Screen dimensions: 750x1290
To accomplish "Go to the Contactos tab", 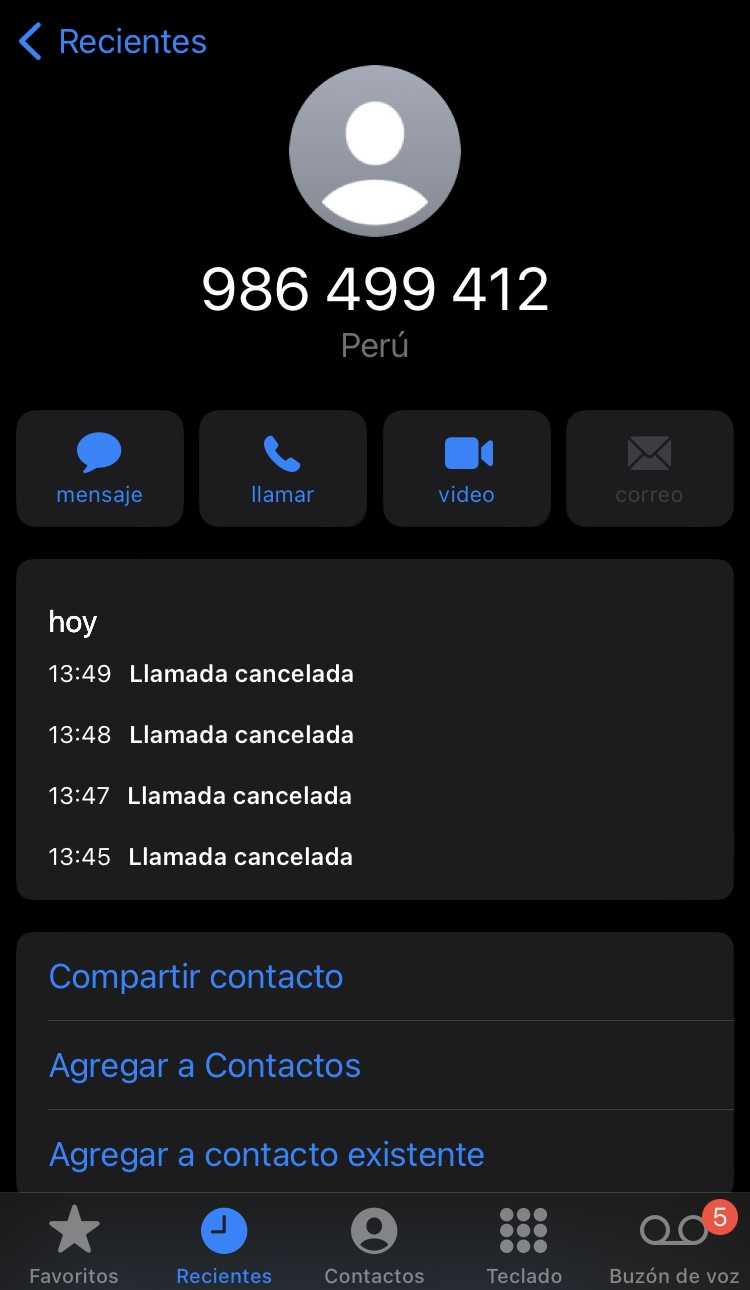I will [x=374, y=1244].
